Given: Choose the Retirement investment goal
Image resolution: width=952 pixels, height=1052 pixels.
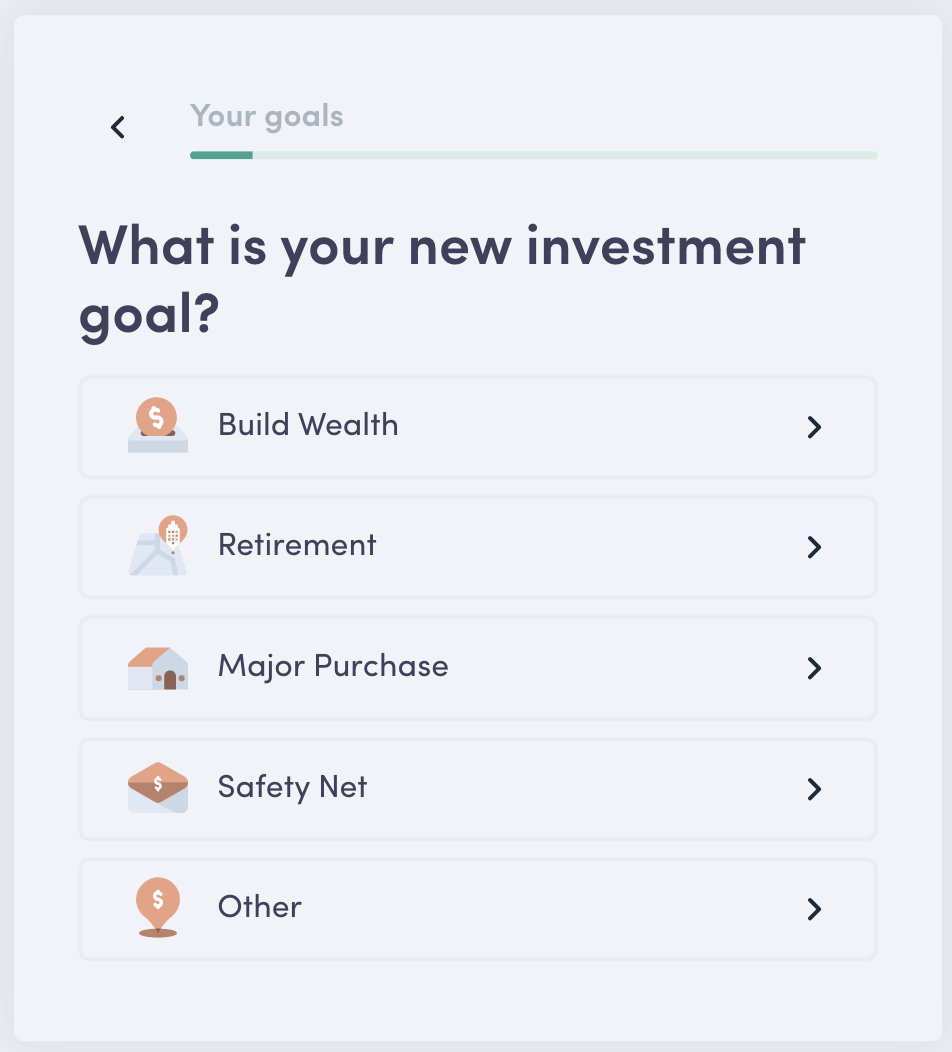Looking at the screenshot, I should (x=477, y=547).
